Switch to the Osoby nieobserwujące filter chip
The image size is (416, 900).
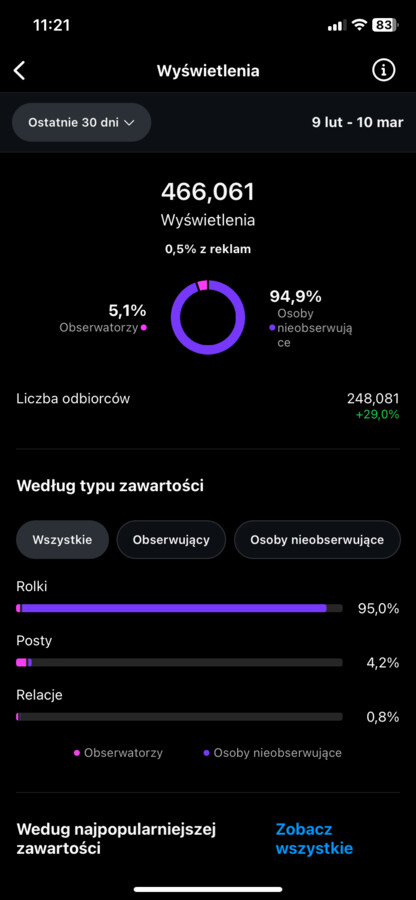coord(317,540)
